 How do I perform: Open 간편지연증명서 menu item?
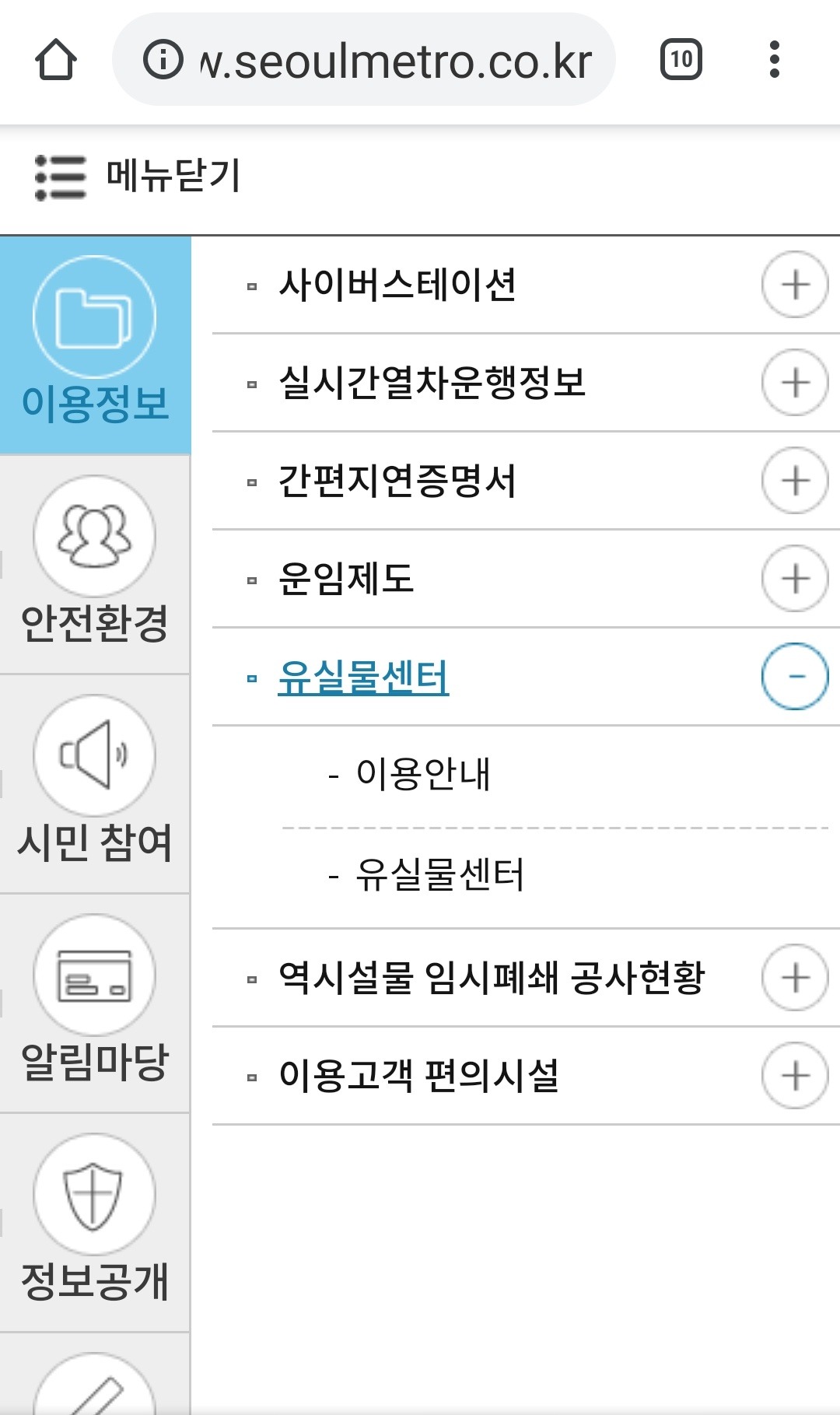point(397,481)
